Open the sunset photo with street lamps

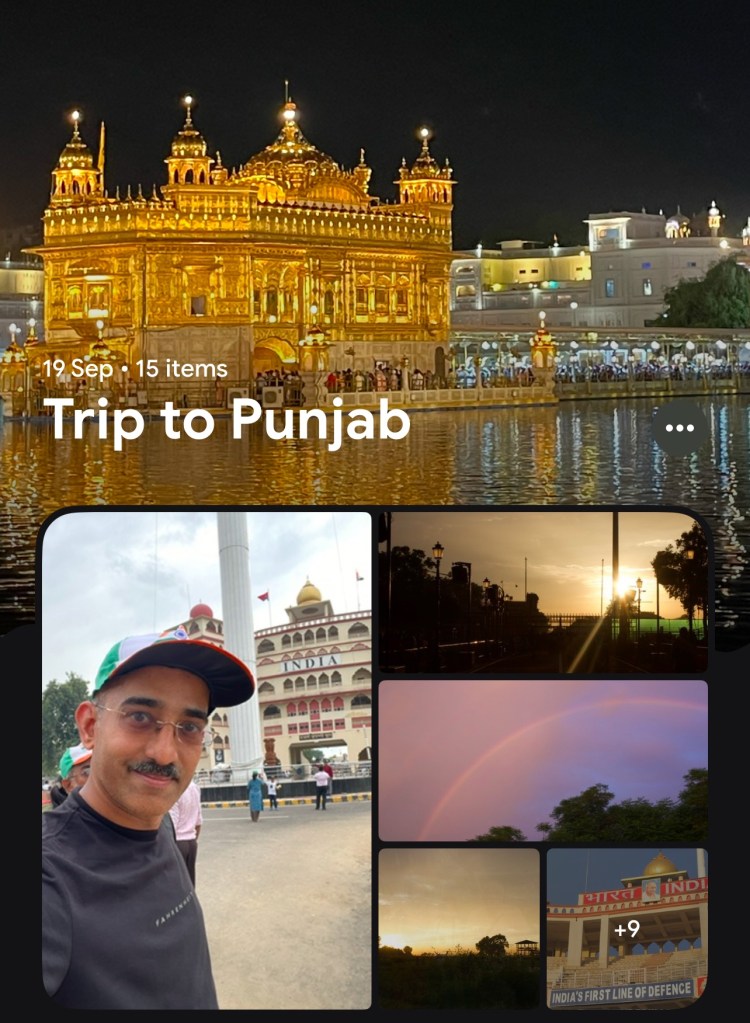(x=543, y=592)
